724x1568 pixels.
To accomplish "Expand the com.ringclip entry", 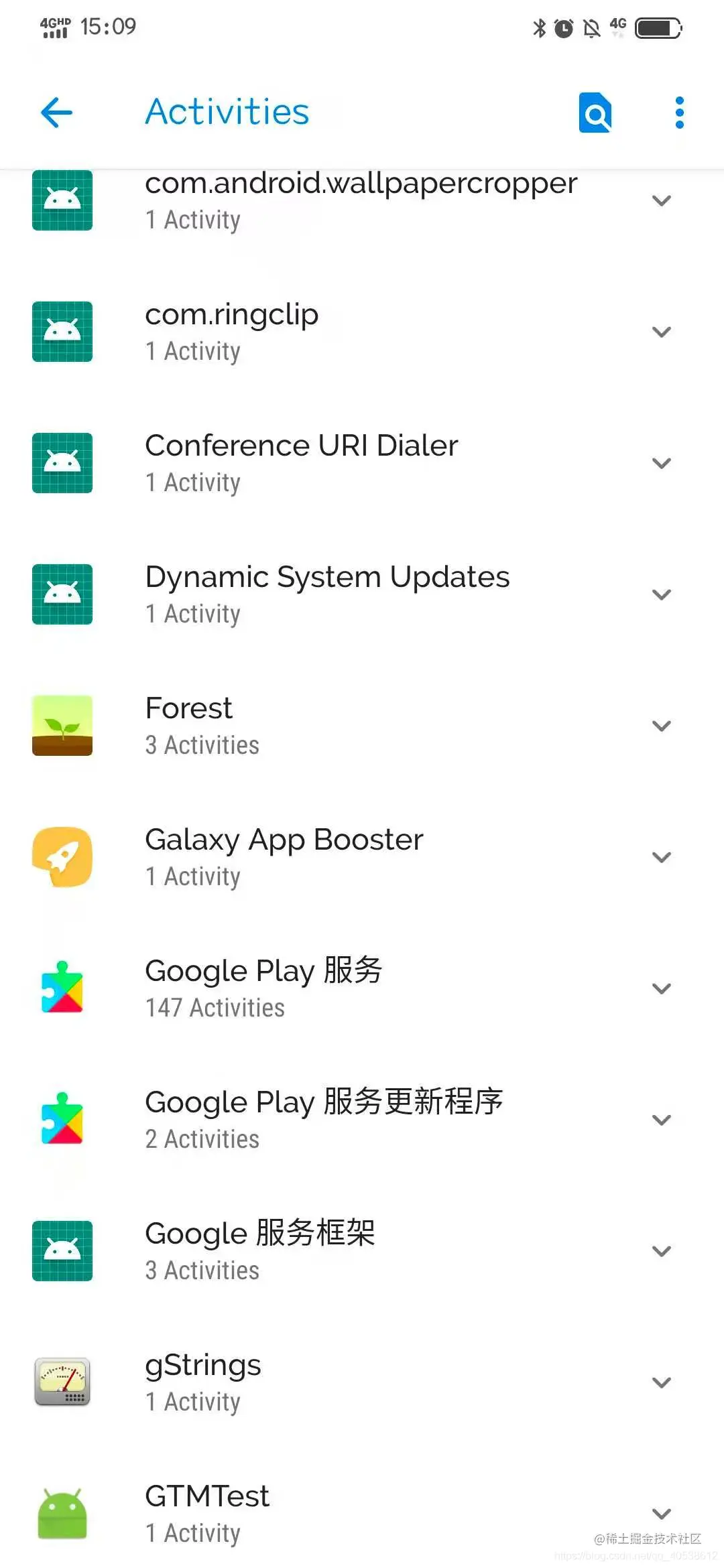I will [x=662, y=332].
